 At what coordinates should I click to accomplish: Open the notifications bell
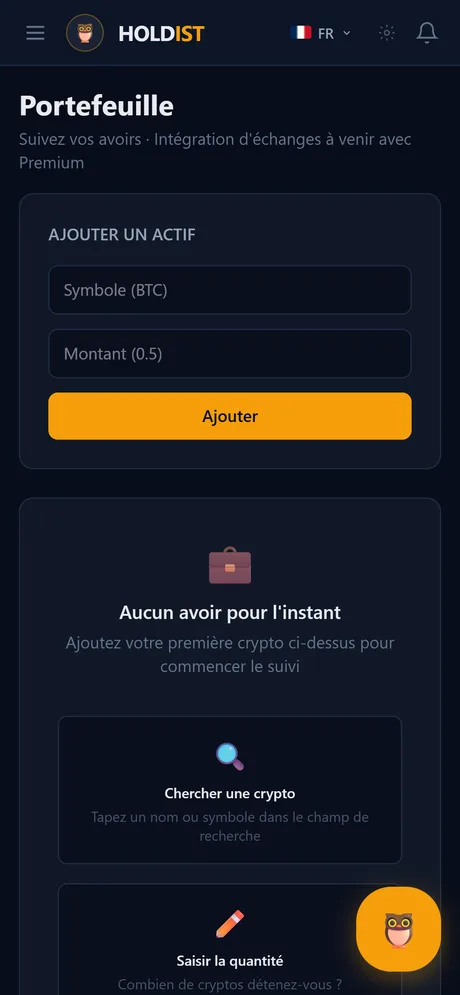pyautogui.click(x=427, y=33)
